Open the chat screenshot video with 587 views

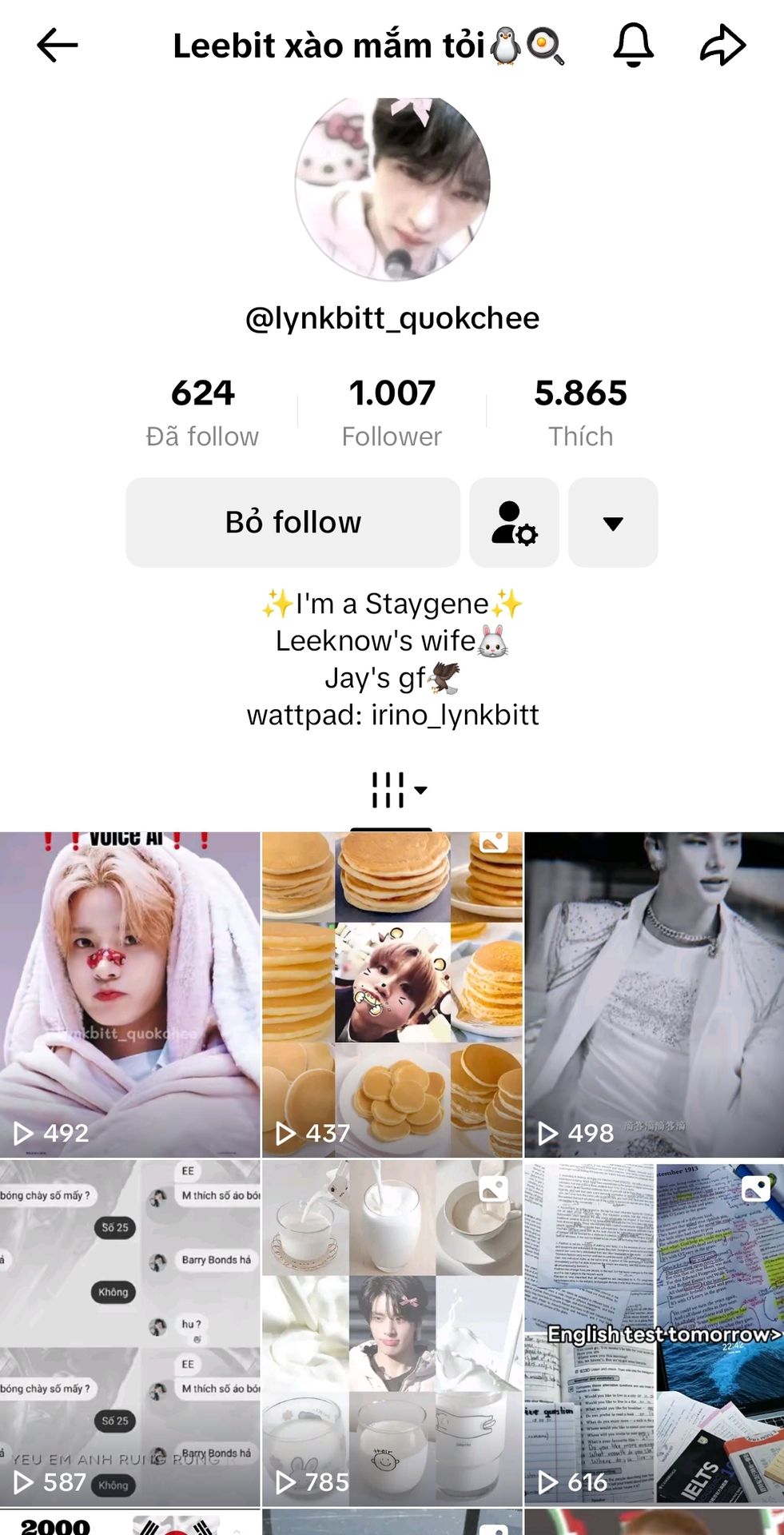[130, 1334]
